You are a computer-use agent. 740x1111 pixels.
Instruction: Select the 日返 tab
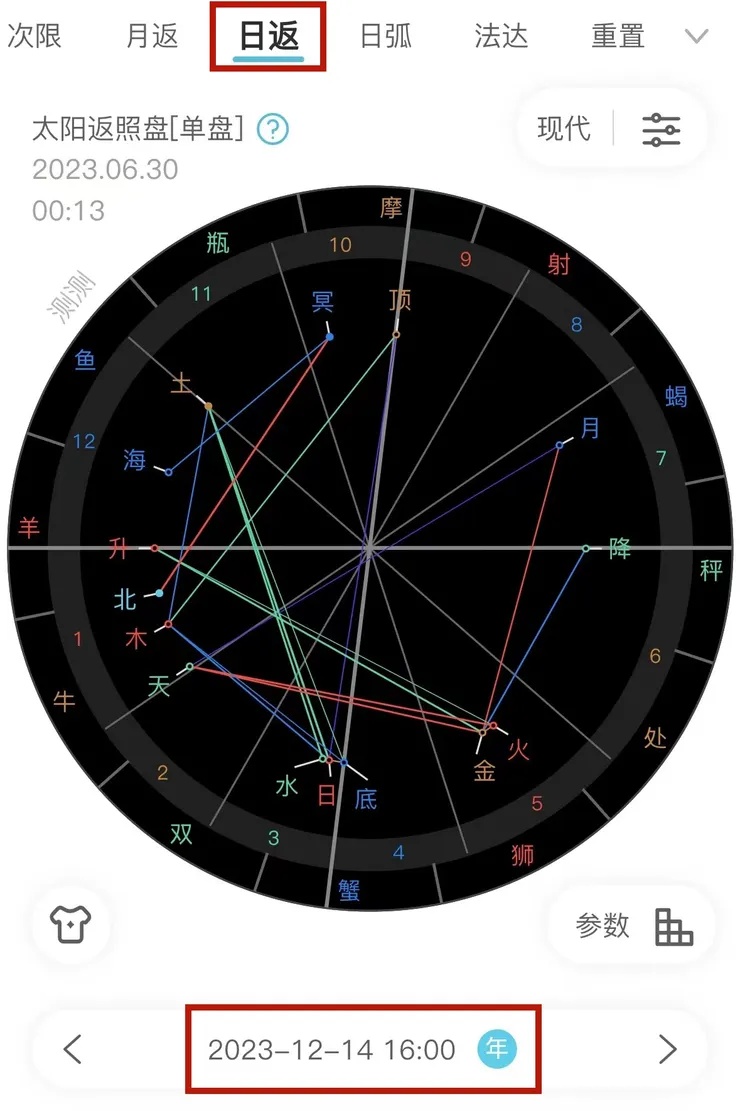point(268,38)
